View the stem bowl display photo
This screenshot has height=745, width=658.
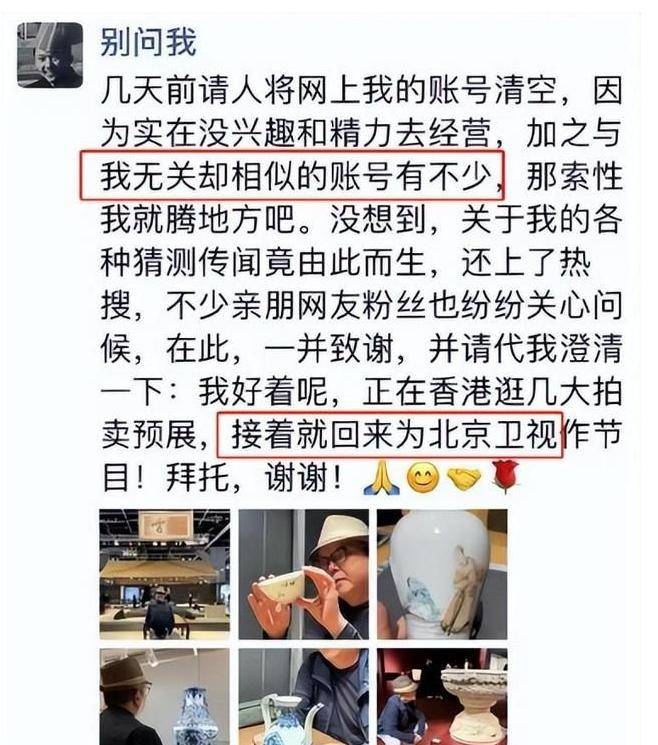441,696
